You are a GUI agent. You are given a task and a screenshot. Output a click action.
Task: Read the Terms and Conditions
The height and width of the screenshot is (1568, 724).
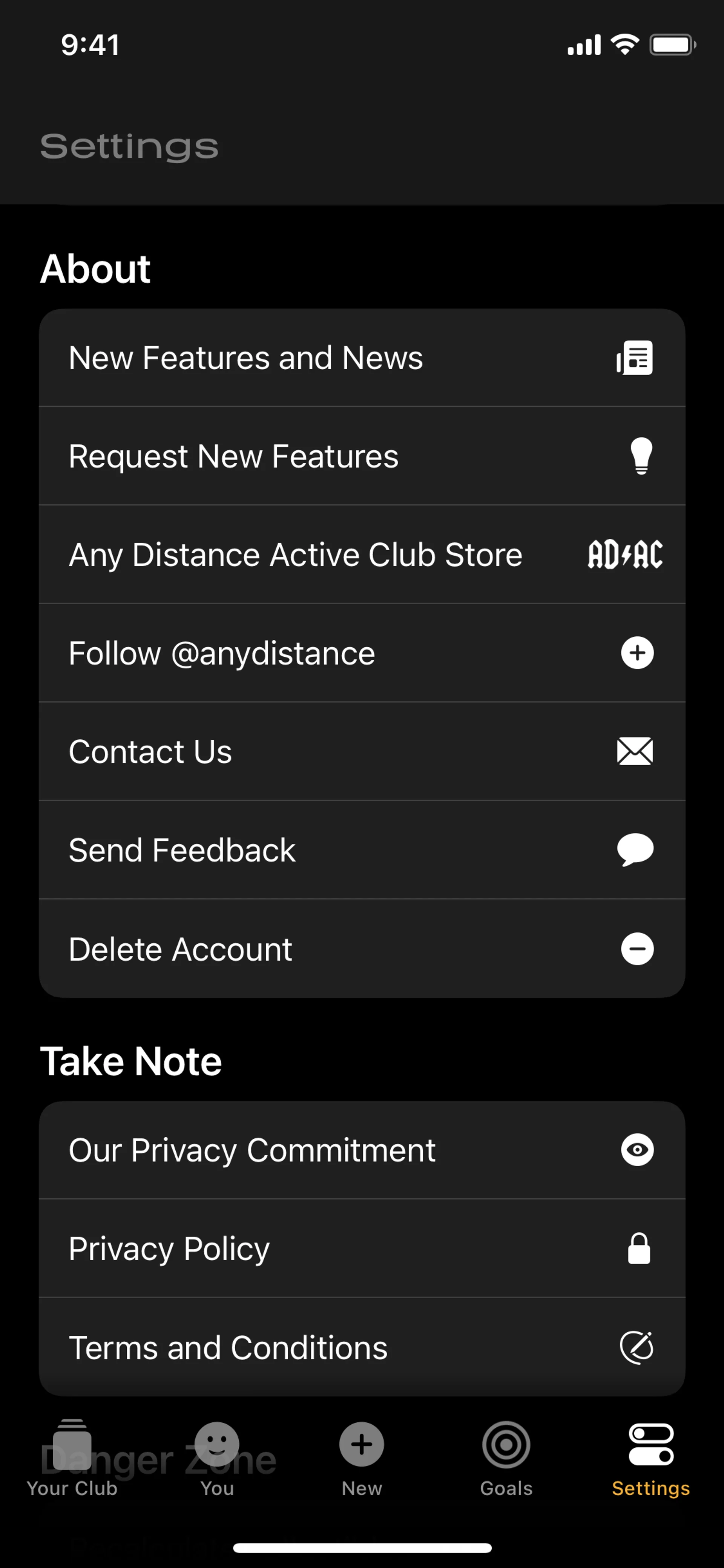coord(361,1348)
